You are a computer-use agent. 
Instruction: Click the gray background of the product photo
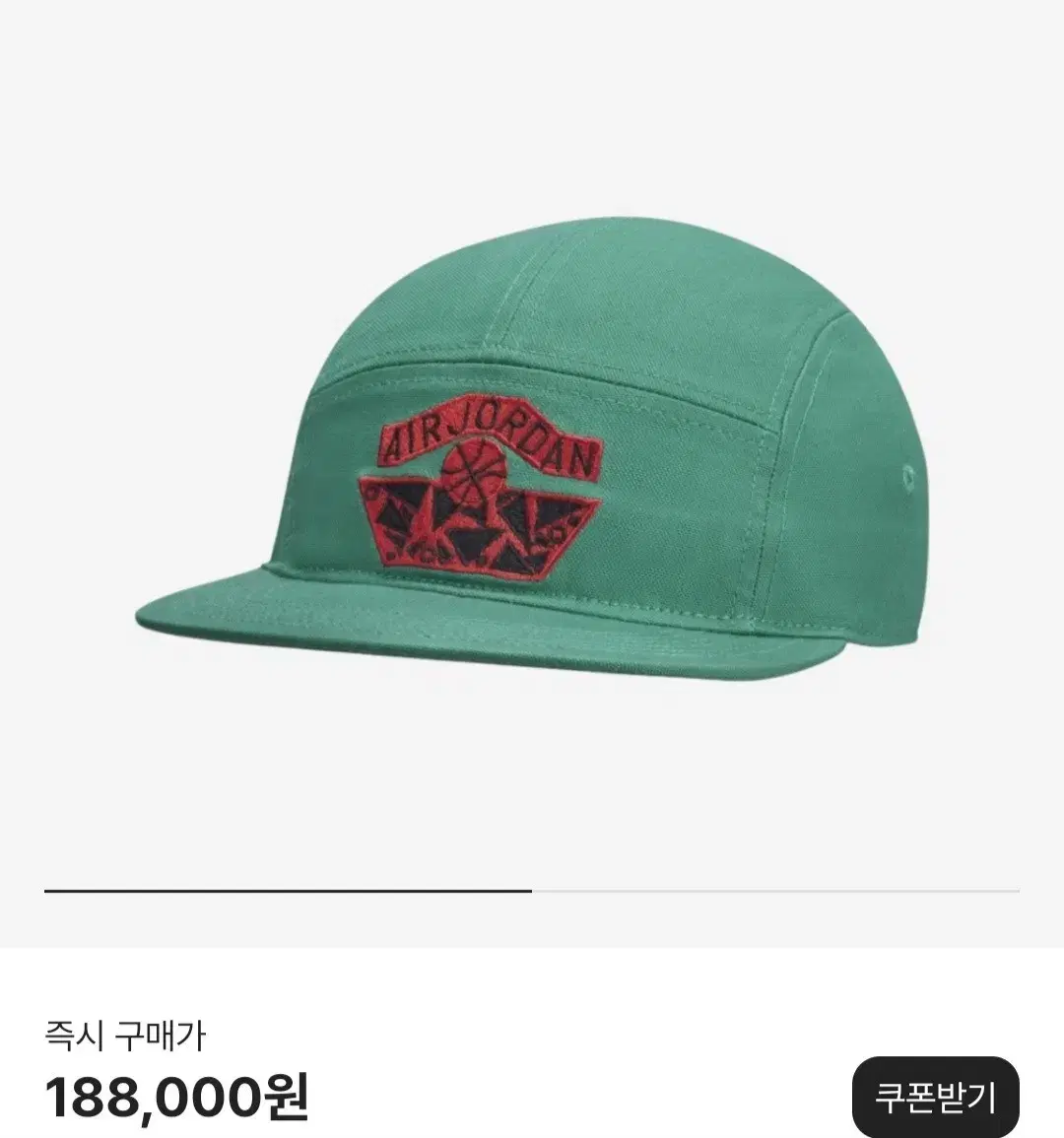[x=148, y=148]
